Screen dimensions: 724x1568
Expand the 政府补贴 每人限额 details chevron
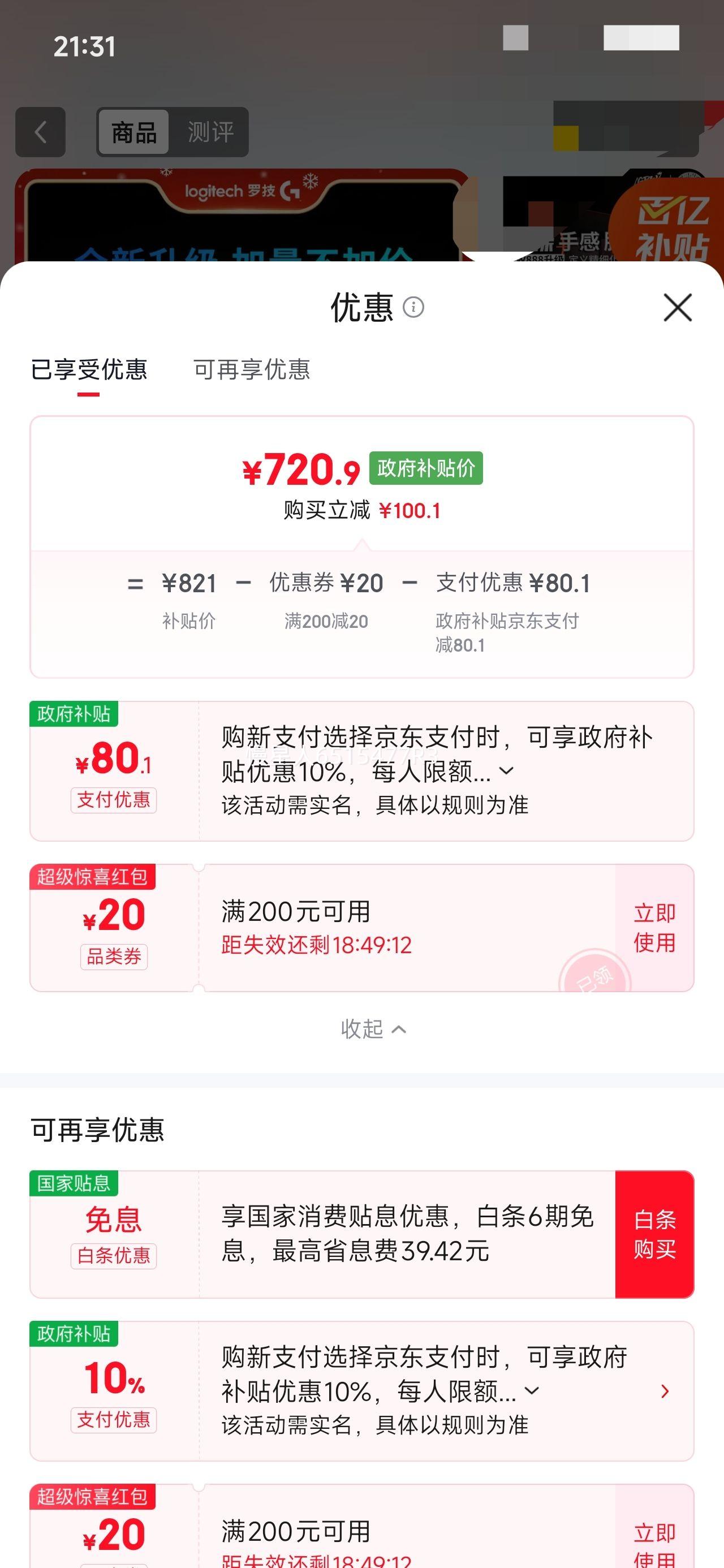pos(506,770)
